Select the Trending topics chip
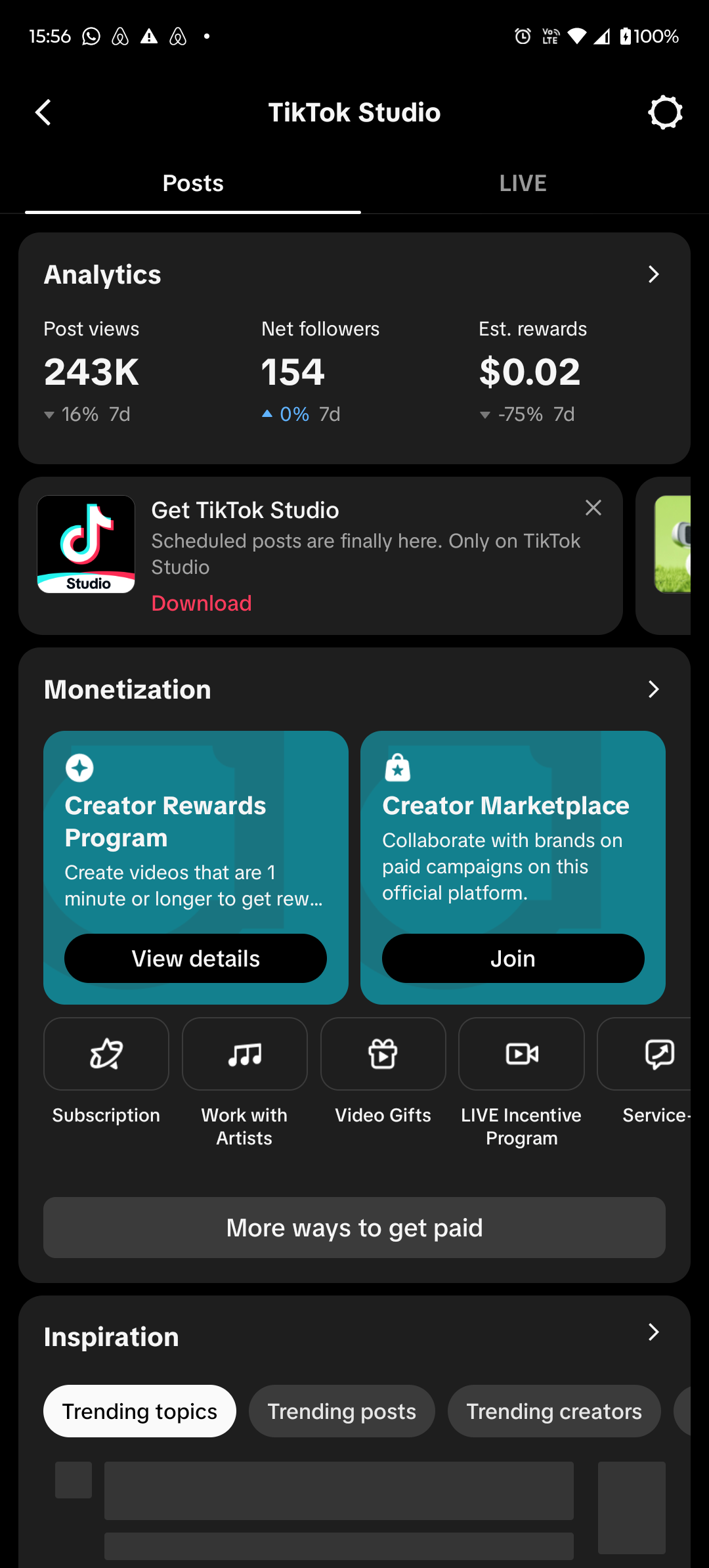 tap(140, 1412)
